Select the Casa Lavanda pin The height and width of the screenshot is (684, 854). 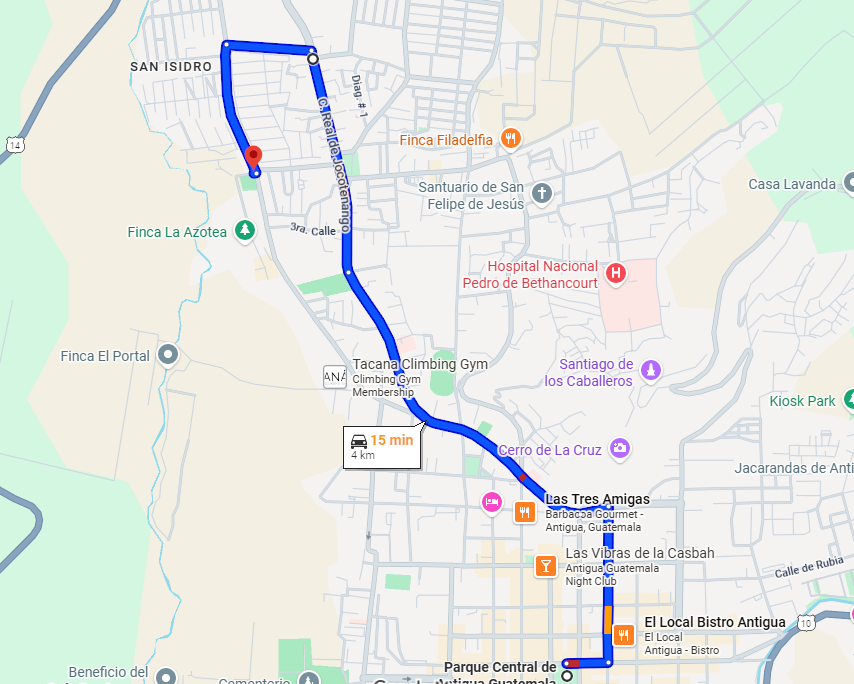pos(848,183)
